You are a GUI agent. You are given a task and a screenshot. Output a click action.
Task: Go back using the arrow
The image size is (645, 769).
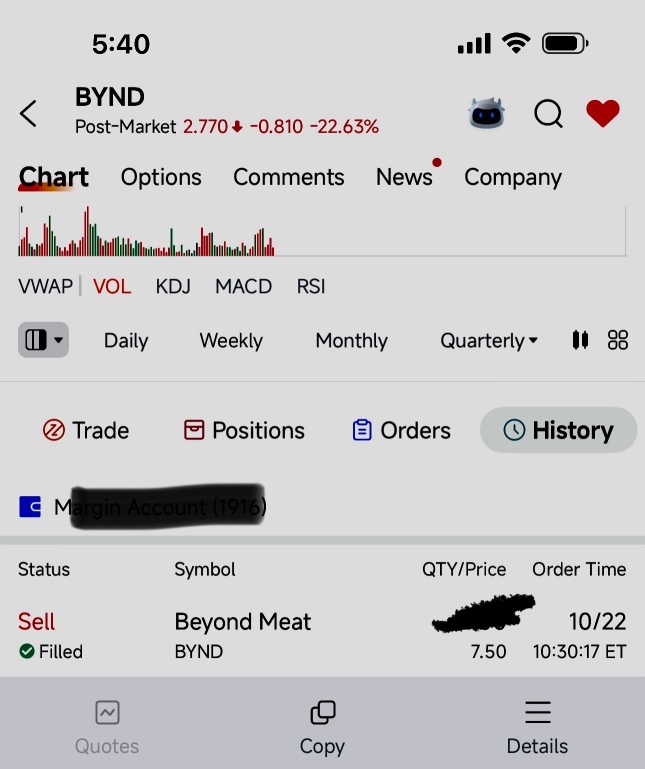click(x=29, y=114)
